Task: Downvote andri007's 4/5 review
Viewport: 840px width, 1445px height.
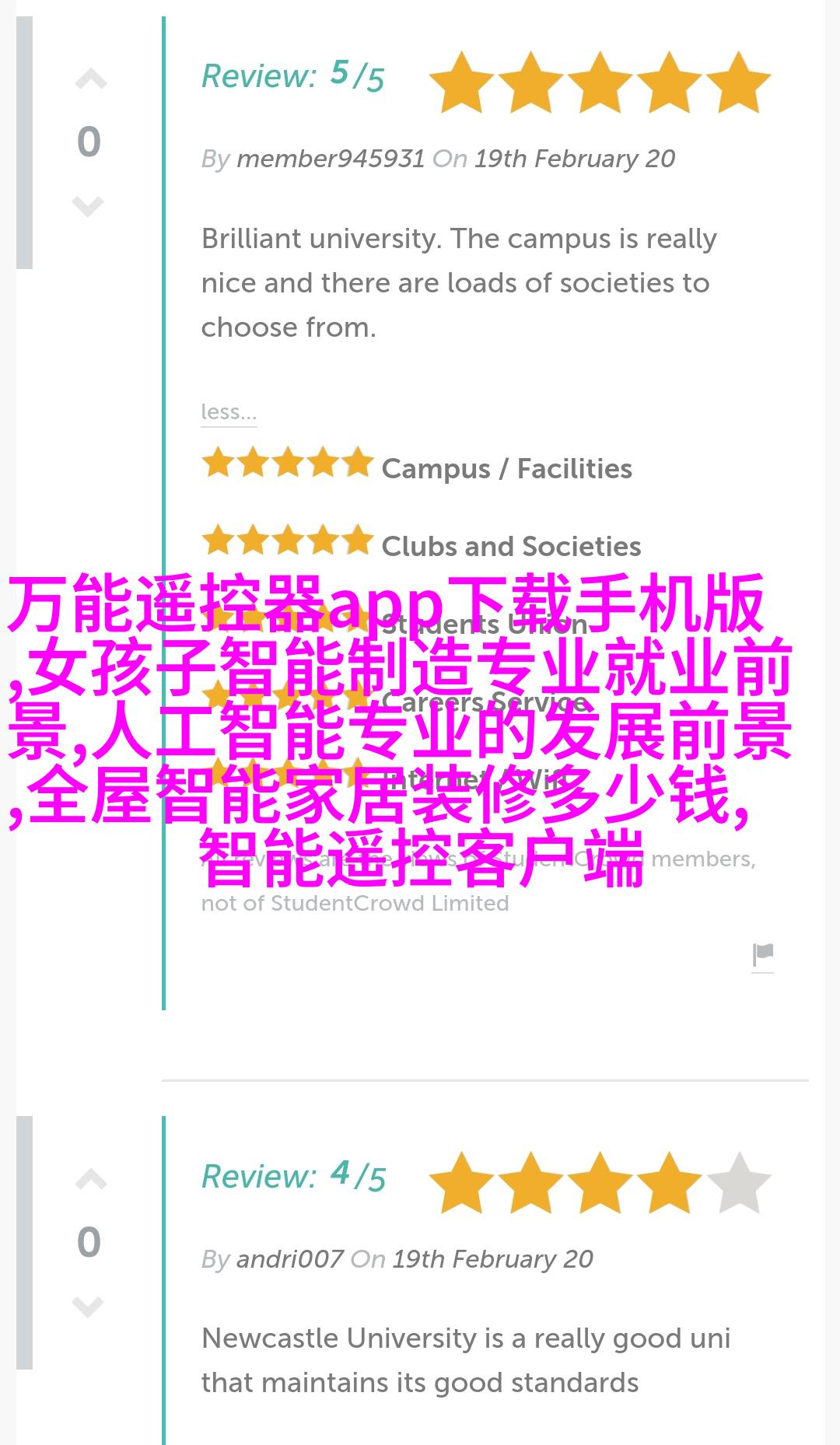Action: click(x=88, y=1307)
